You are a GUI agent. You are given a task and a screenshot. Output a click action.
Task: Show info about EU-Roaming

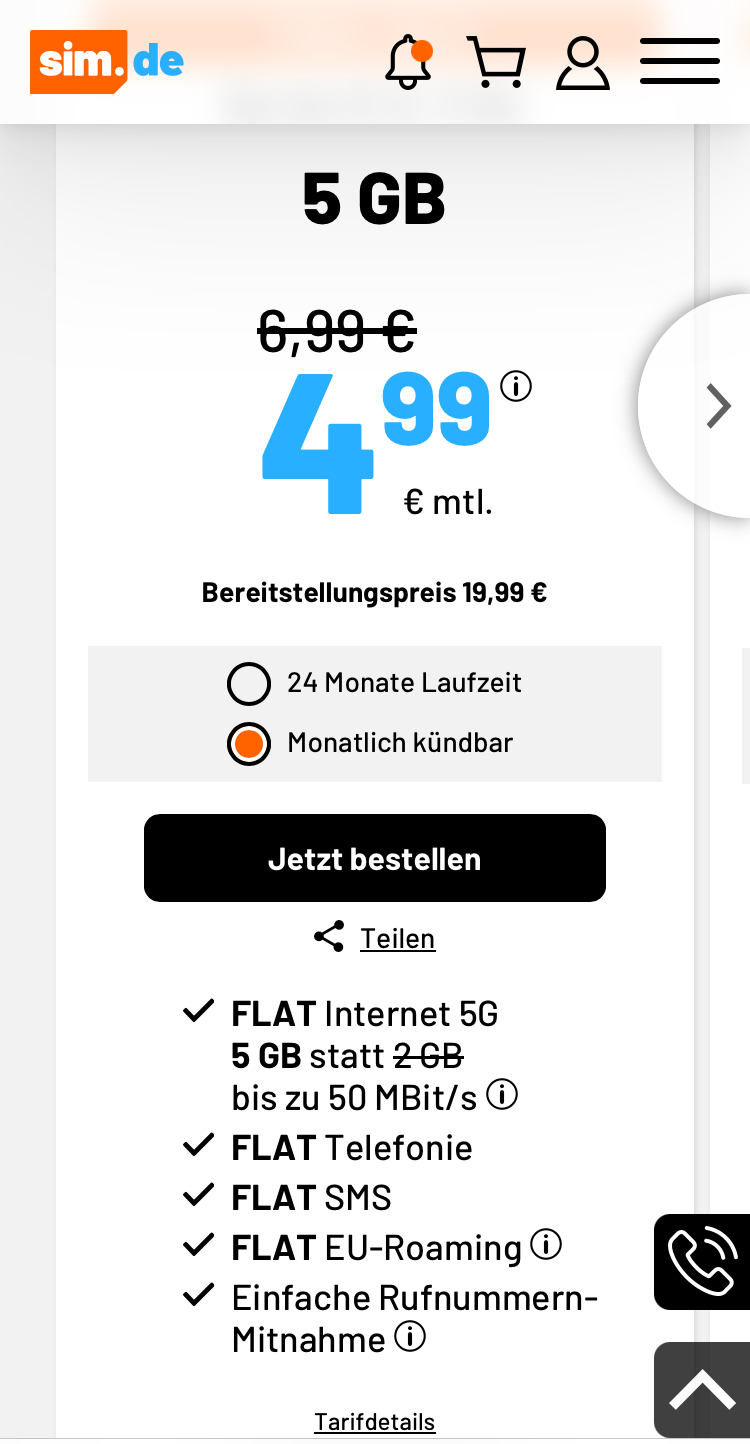tap(546, 1246)
